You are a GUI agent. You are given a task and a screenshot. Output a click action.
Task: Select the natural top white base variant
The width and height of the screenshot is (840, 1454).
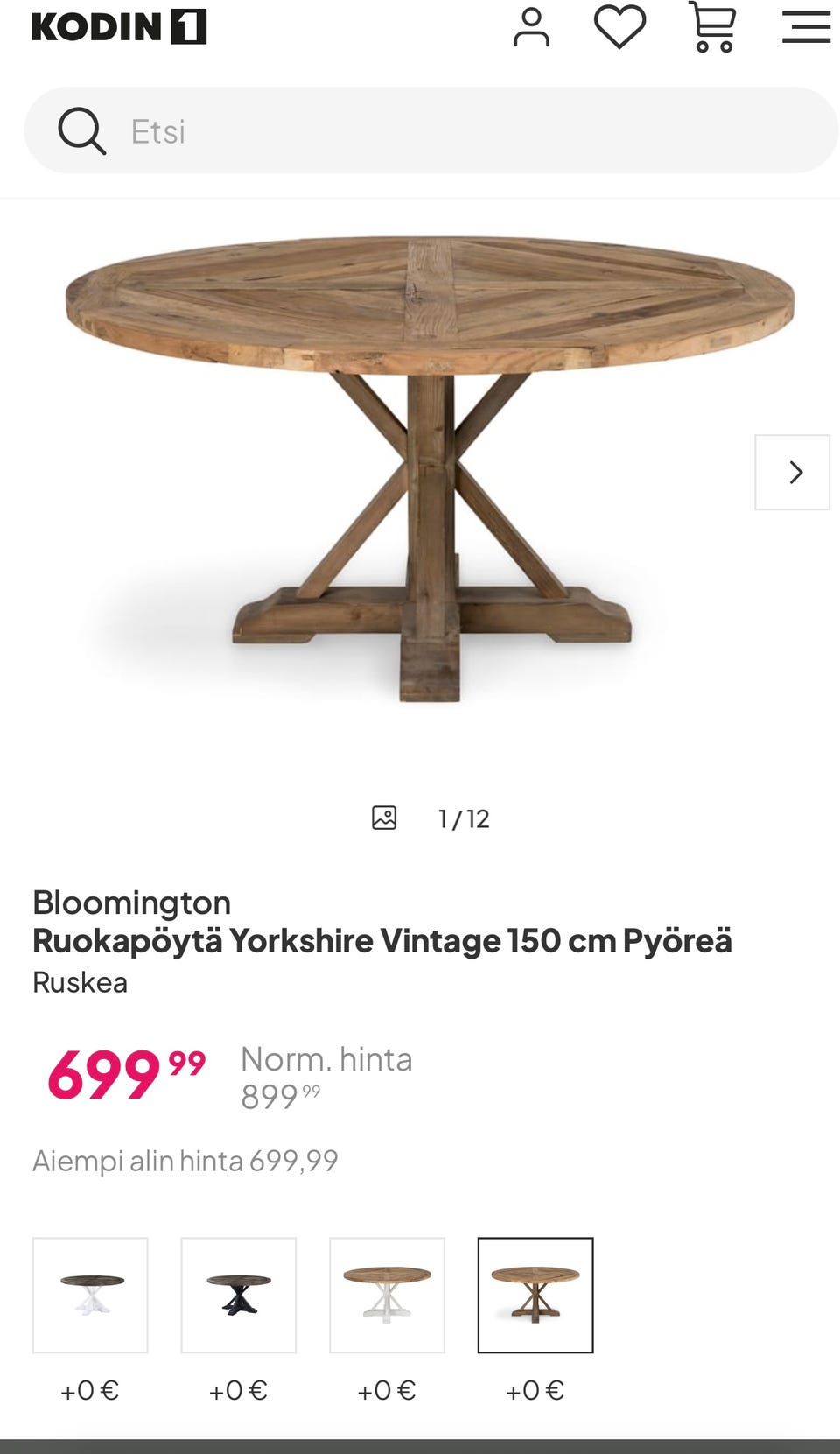(387, 1295)
